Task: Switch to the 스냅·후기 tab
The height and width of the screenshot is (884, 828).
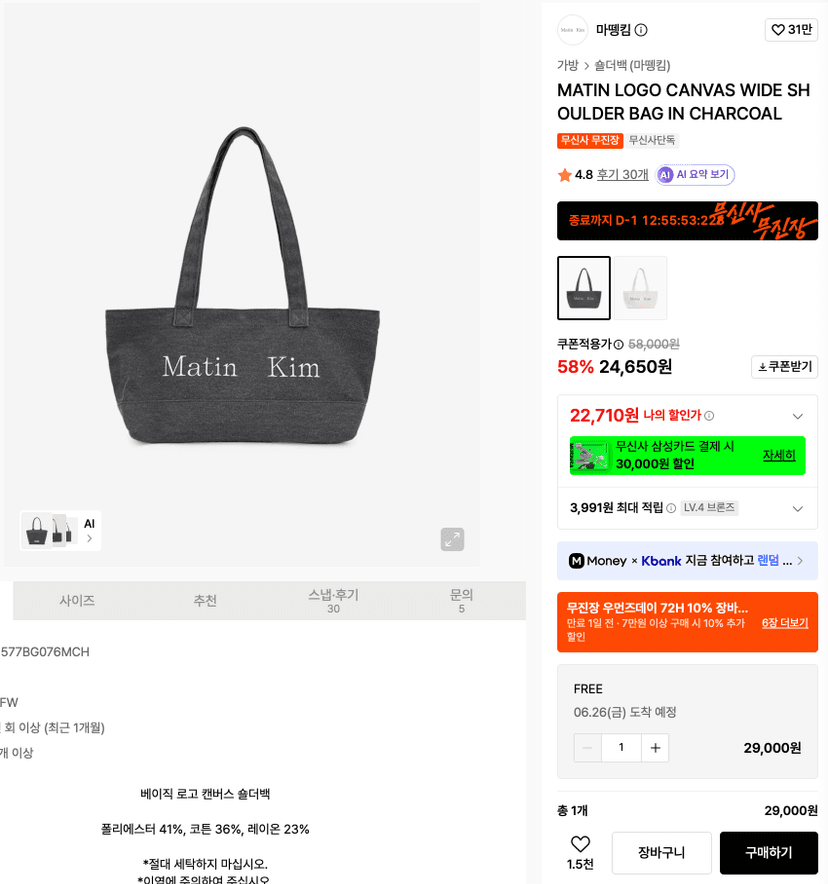Action: coord(333,601)
